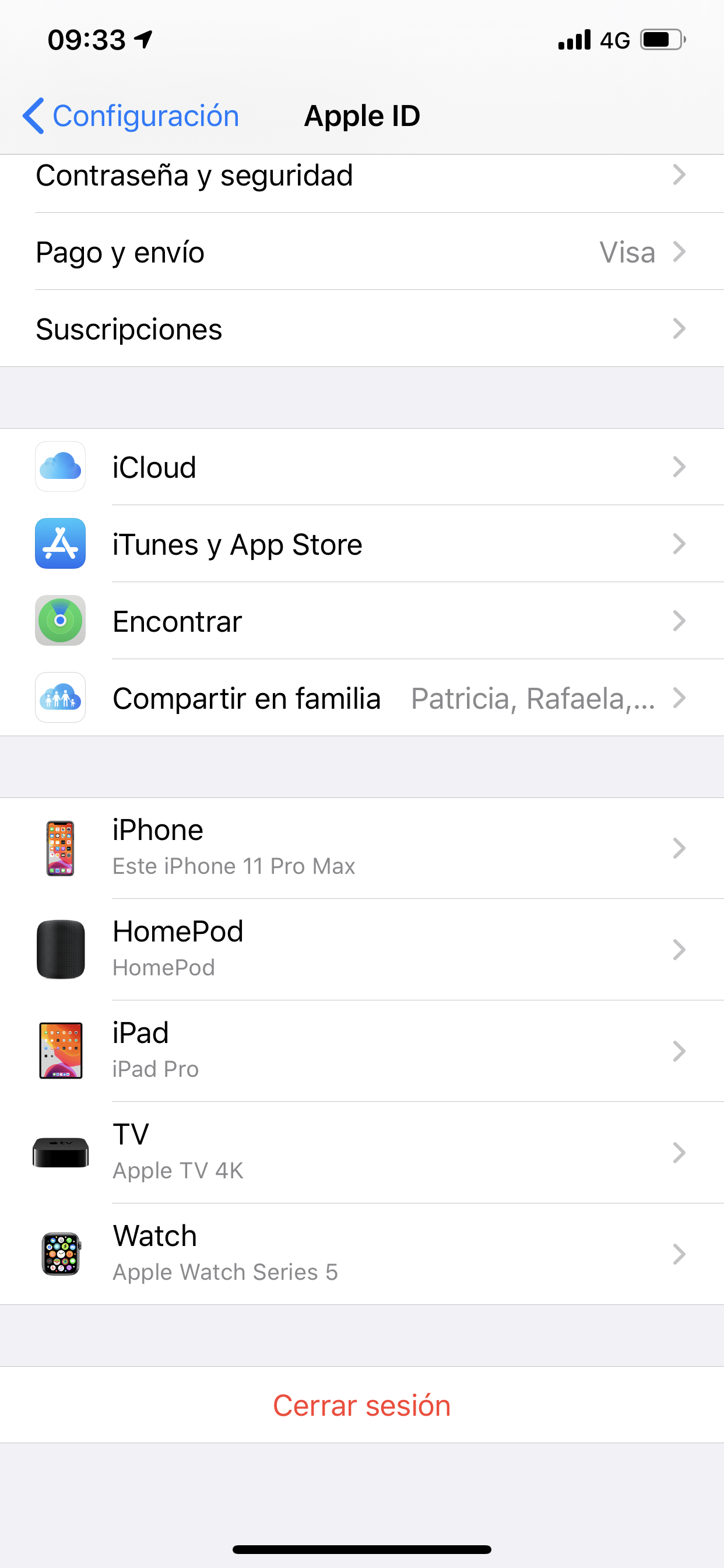Select the Apple TV 4K device
Image resolution: width=724 pixels, height=1568 pixels.
[x=361, y=1153]
